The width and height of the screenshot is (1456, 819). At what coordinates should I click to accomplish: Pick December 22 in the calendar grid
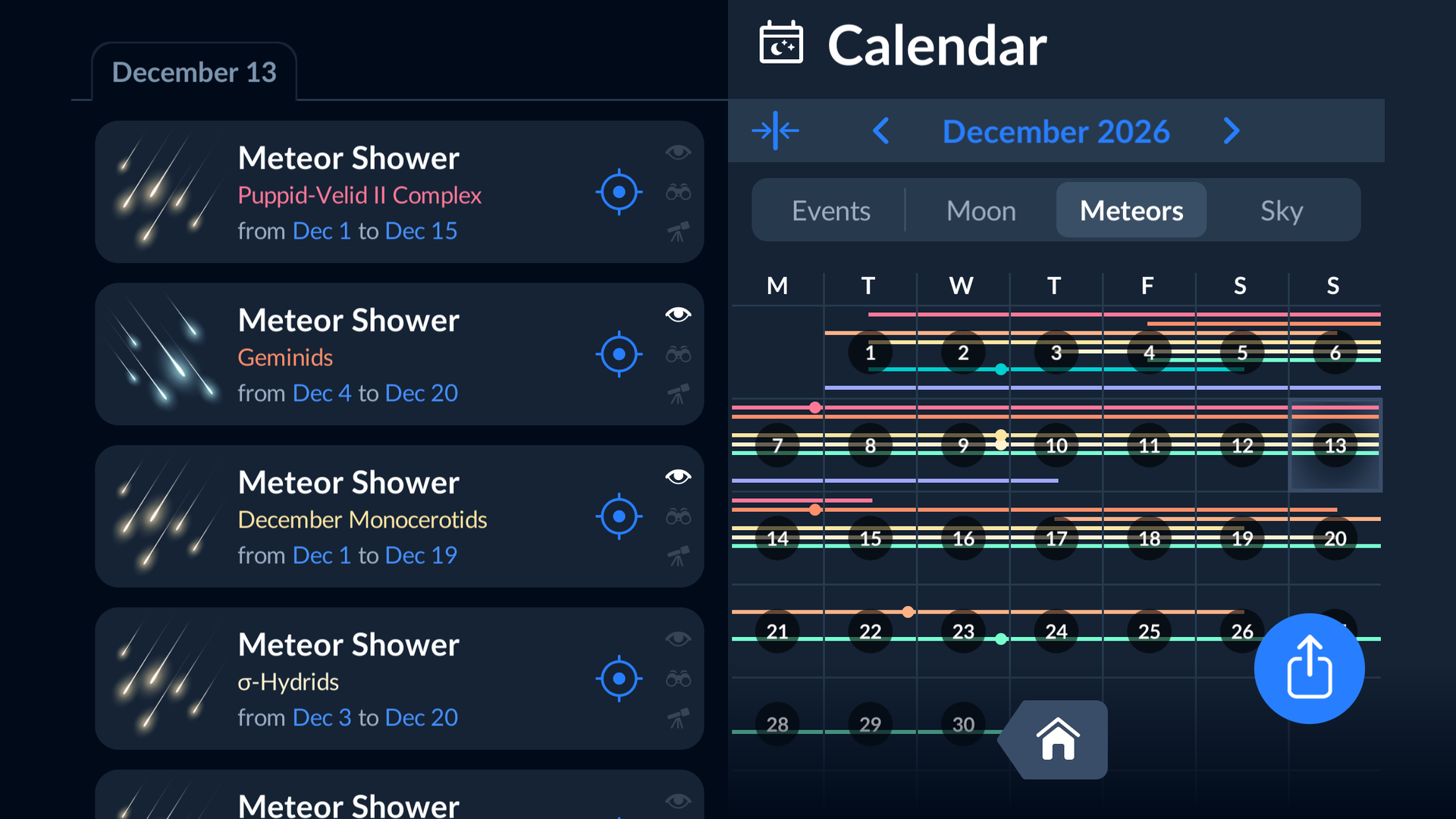tap(870, 631)
